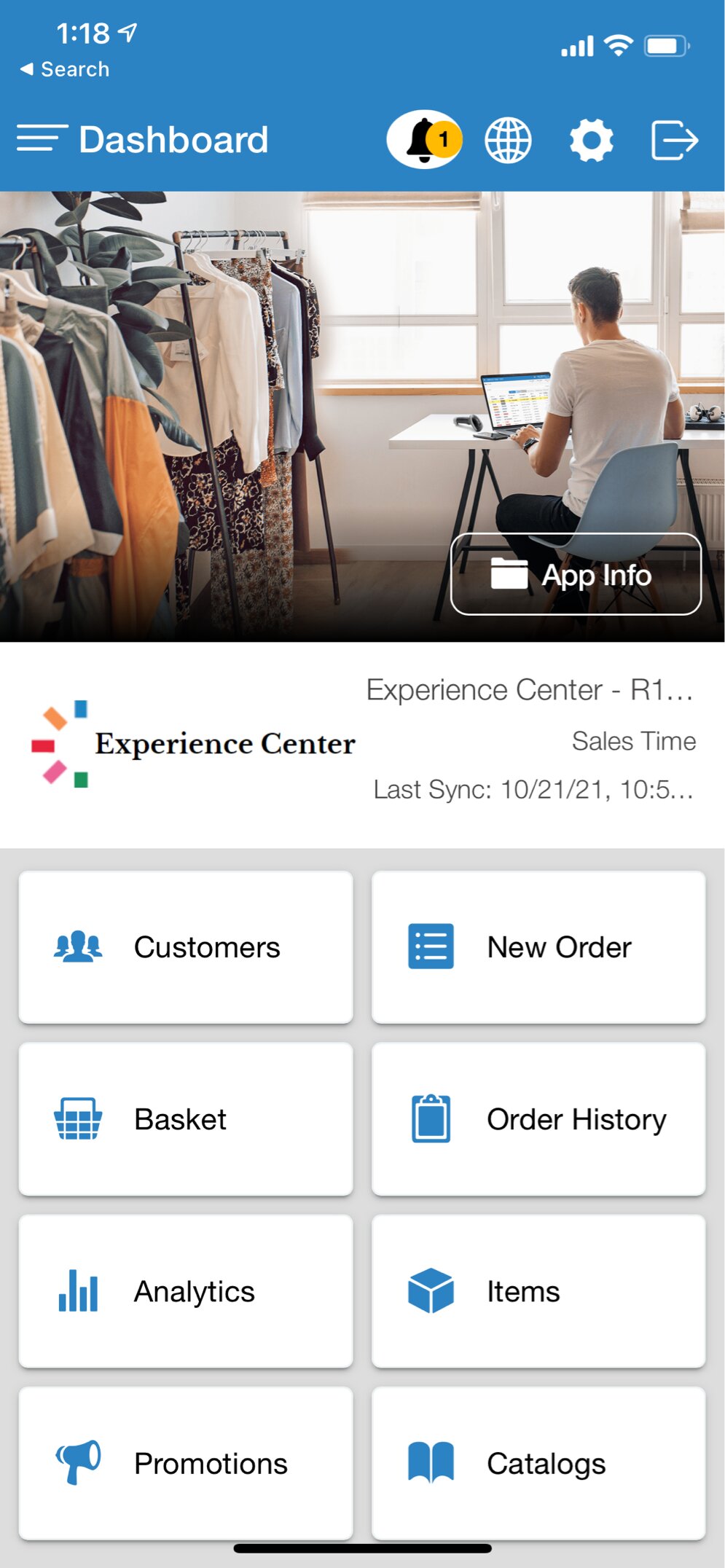
Task: Open the hamburger navigation menu
Action: (42, 139)
